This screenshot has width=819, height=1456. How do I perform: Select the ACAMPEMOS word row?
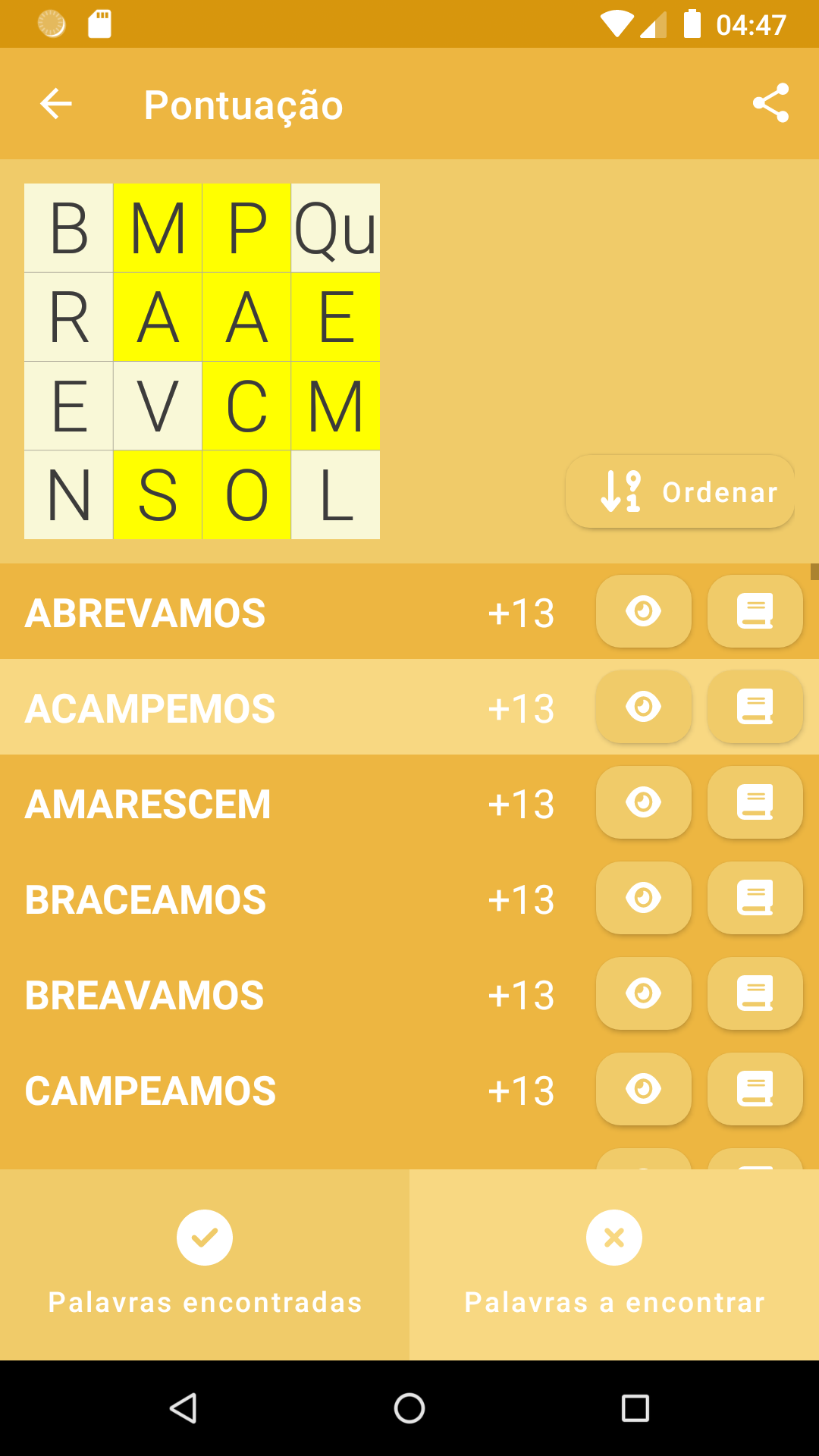409,707
